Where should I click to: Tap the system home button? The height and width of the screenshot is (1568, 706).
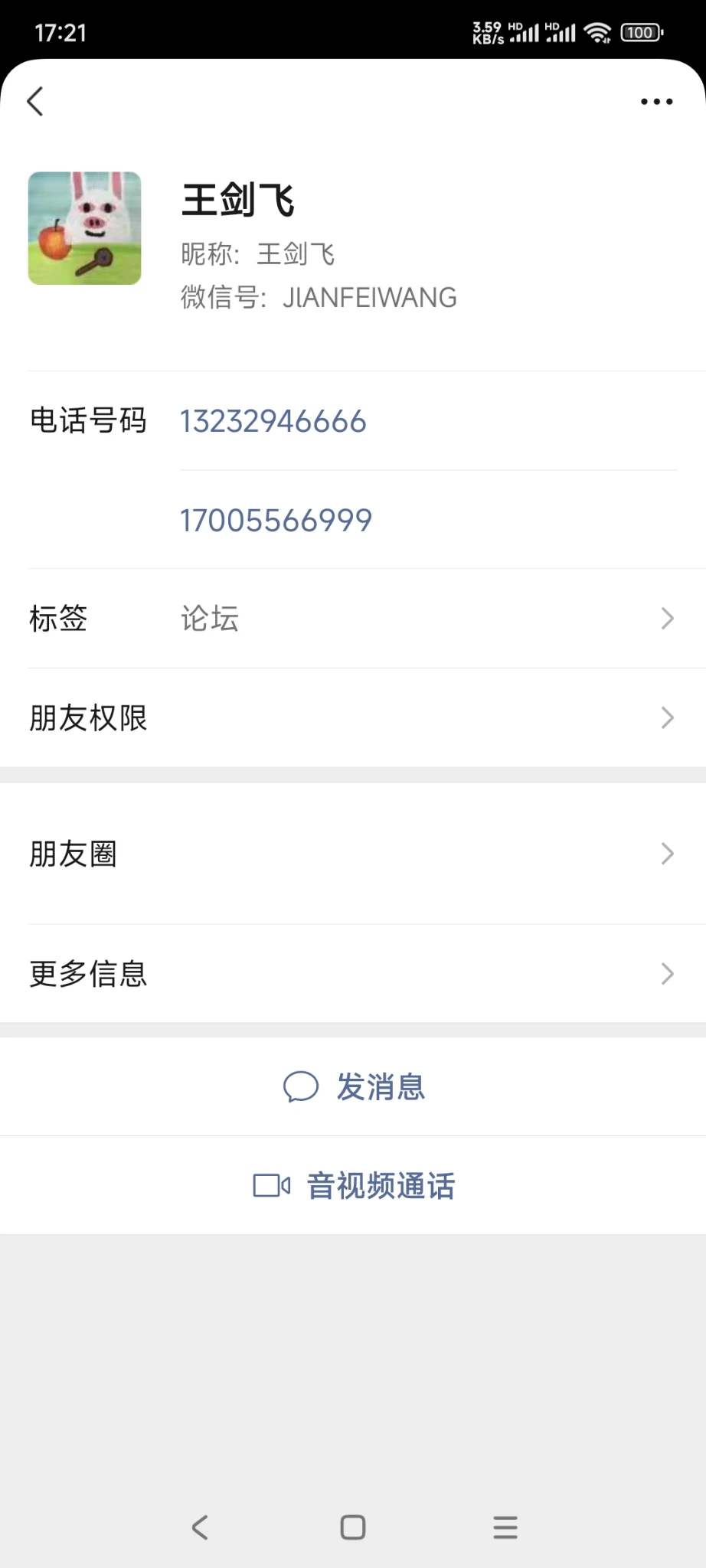353,1527
